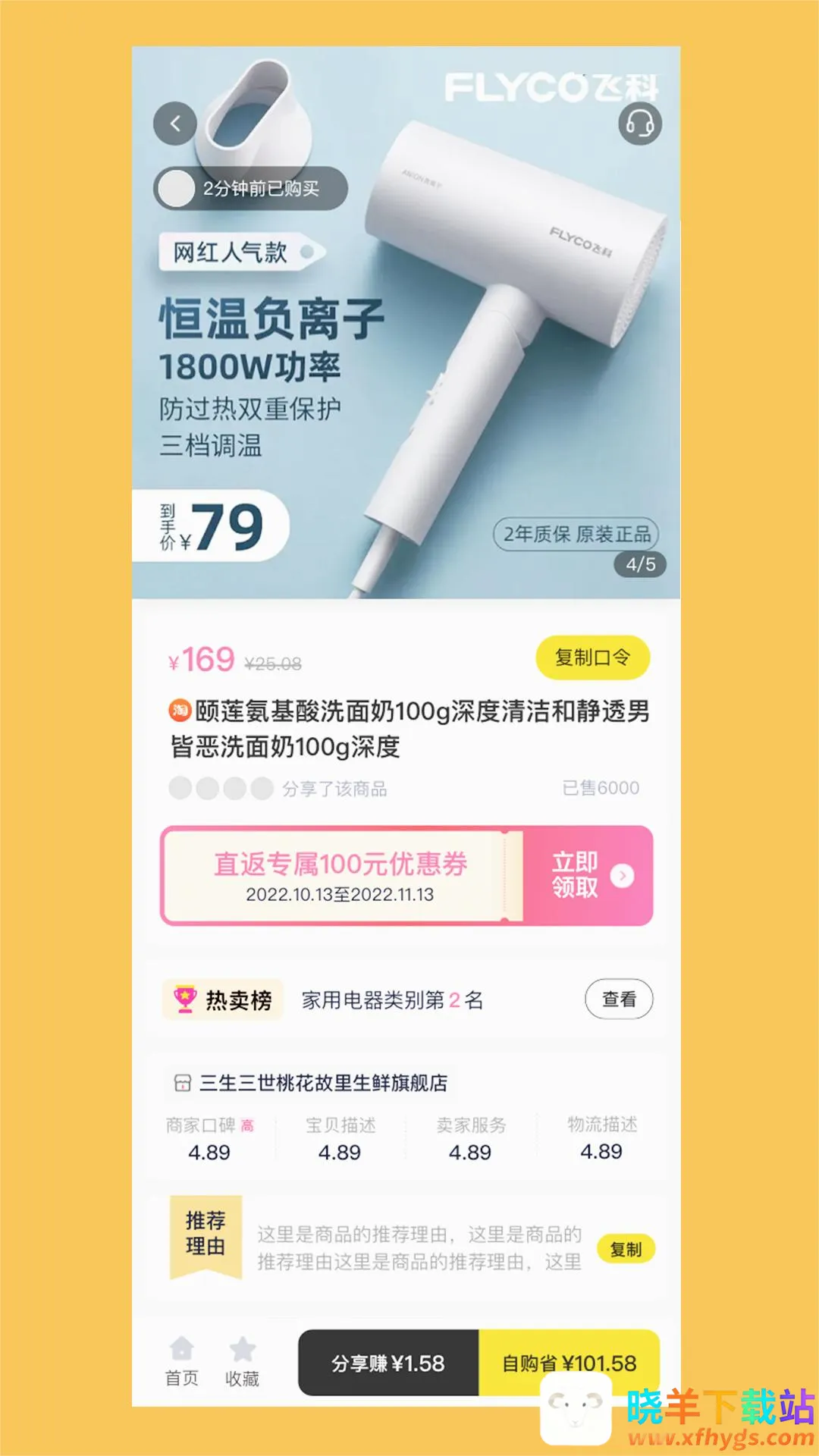Screen dimensions: 819x1456
Task: Open the 三生三世桃花故里生鲜旗舰店 shop
Action: pyautogui.click(x=322, y=1083)
